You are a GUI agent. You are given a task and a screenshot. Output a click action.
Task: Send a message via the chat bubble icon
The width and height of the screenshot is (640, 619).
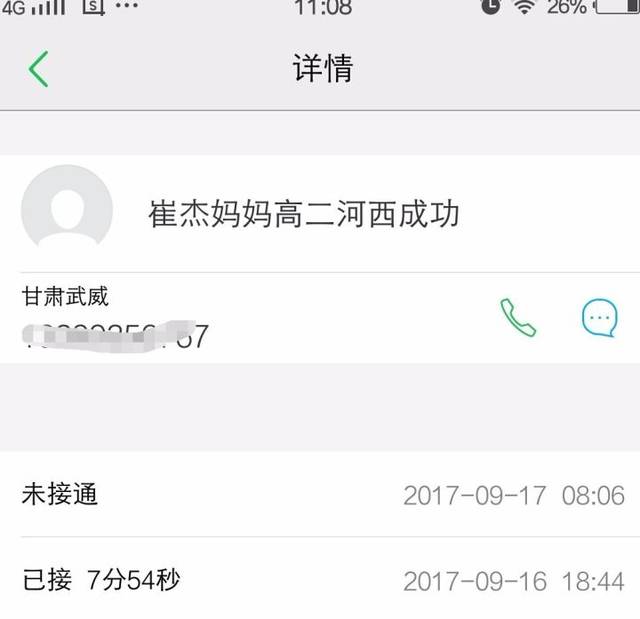click(x=599, y=318)
